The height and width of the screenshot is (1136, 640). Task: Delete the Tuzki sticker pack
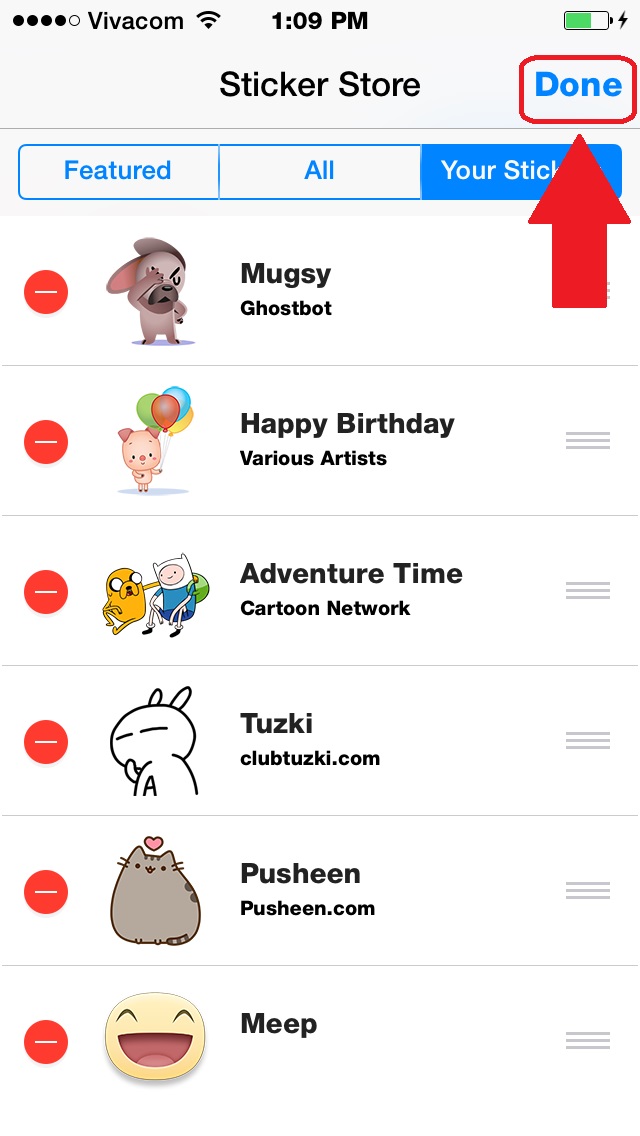(46, 741)
